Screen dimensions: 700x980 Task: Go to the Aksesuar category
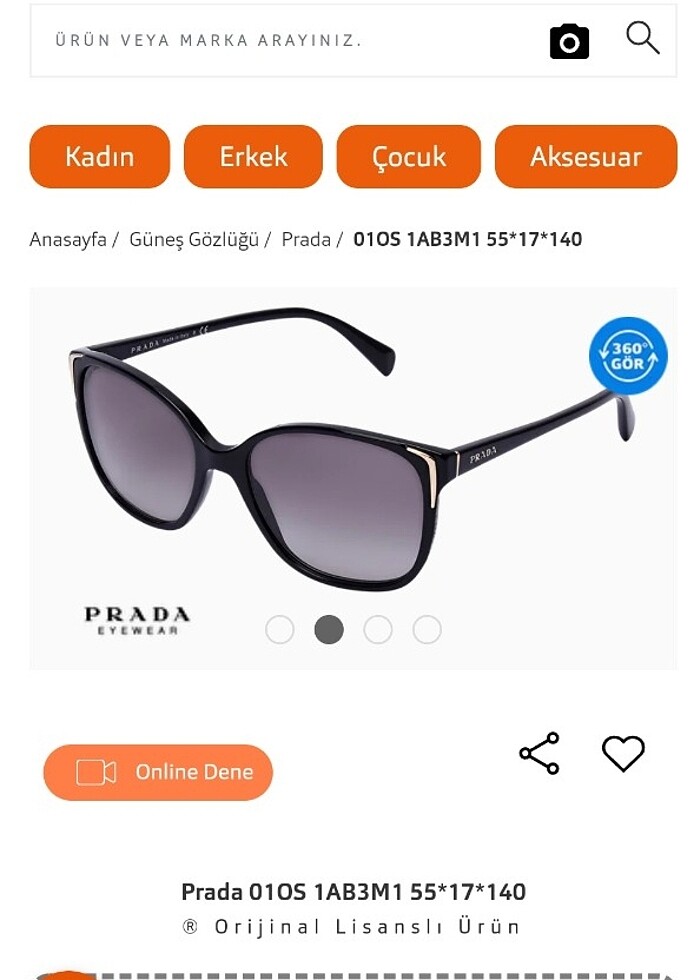[586, 156]
